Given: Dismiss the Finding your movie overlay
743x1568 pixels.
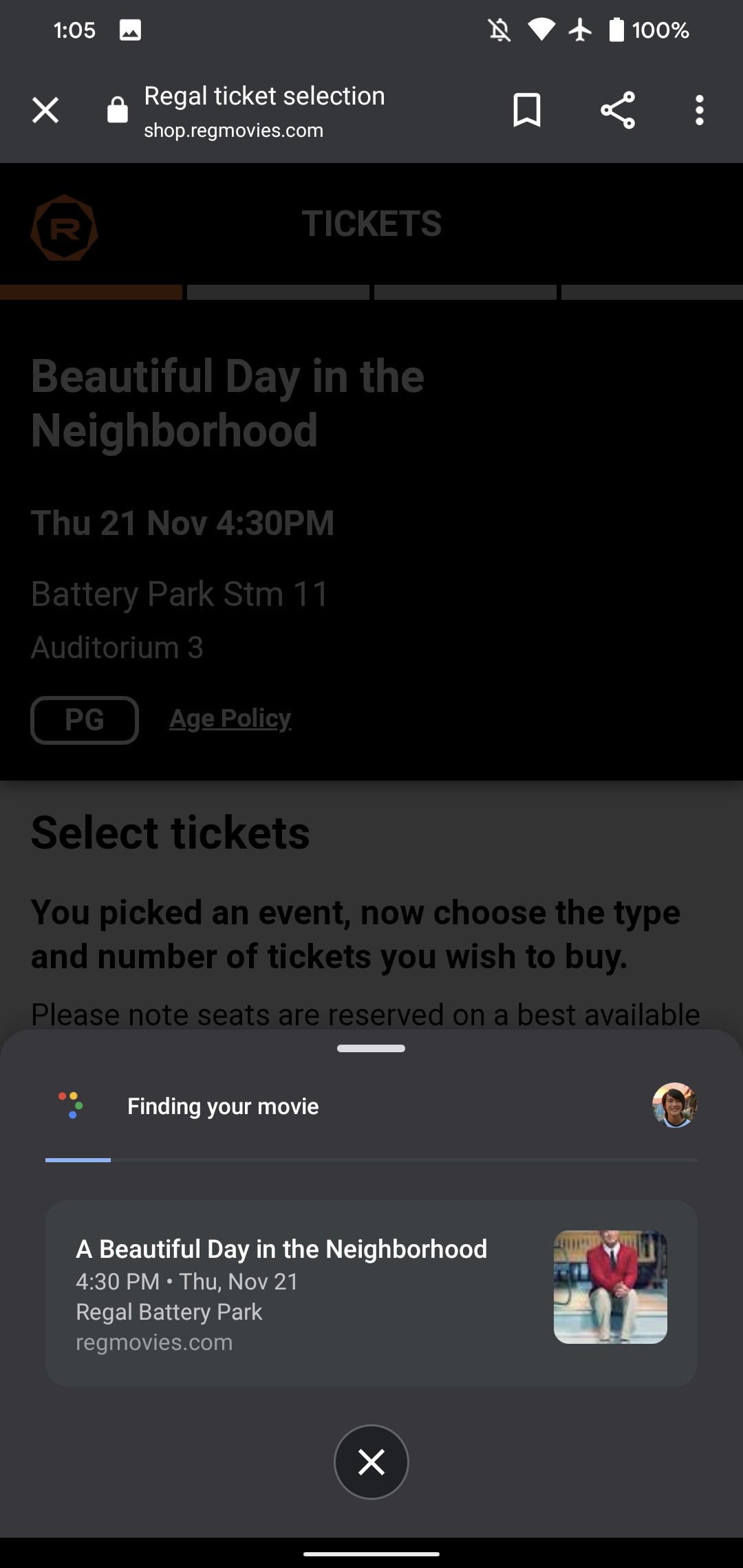Looking at the screenshot, I should tap(371, 1461).
